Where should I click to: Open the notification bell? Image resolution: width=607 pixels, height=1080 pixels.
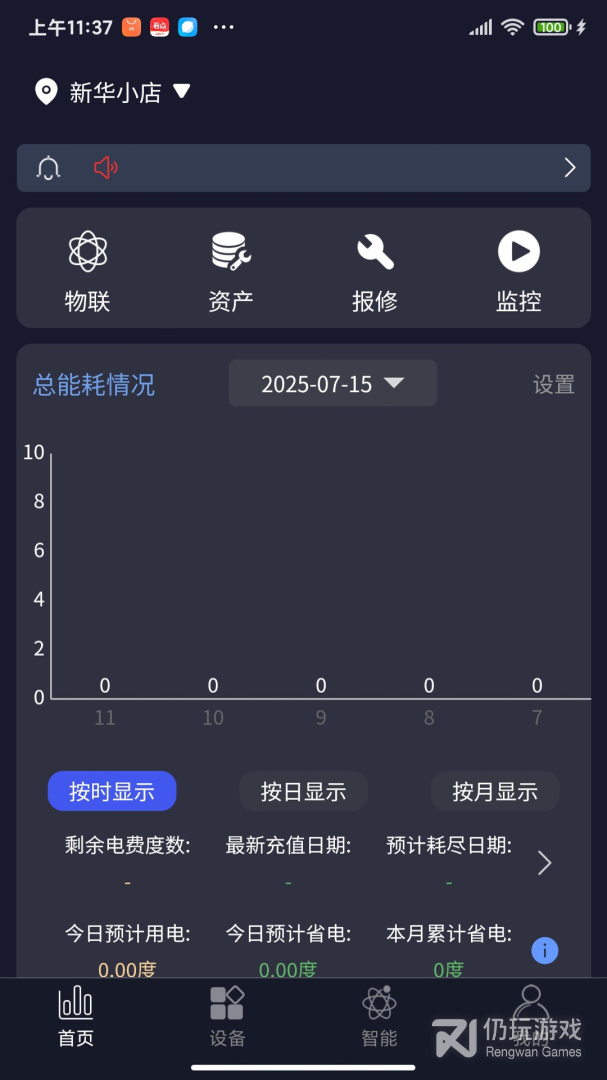[48, 168]
